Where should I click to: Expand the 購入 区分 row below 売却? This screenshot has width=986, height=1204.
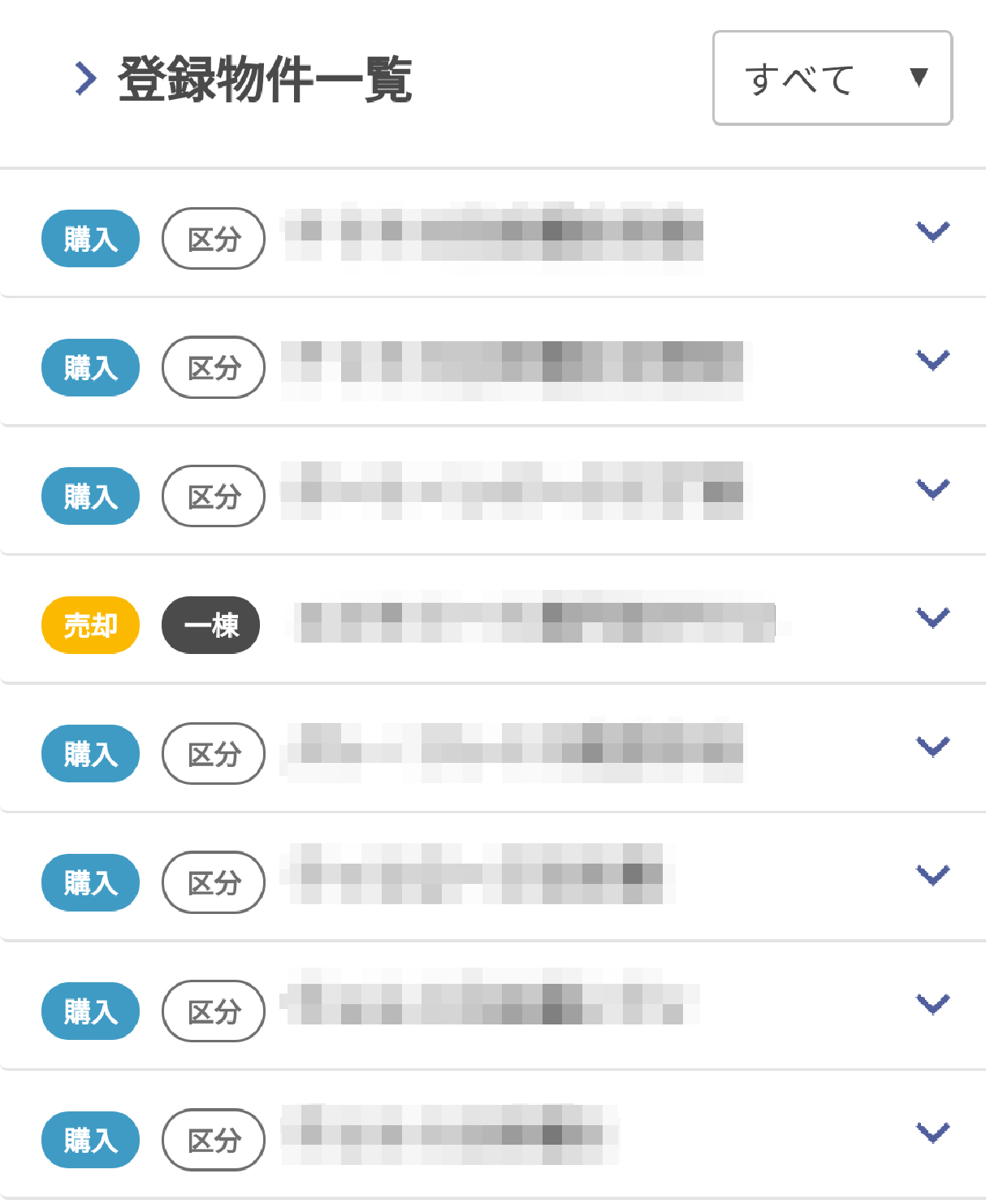point(932,746)
